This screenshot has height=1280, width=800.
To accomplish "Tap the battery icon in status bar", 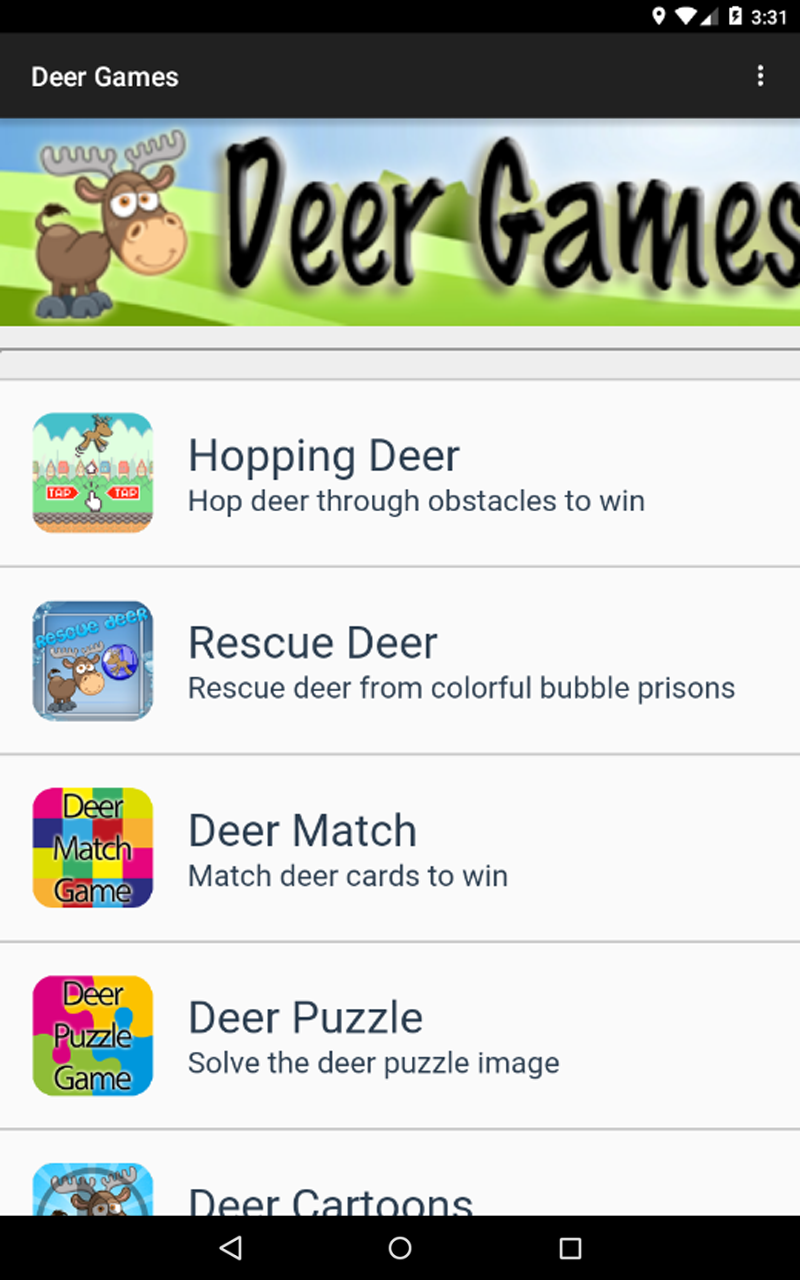I will (x=738, y=15).
